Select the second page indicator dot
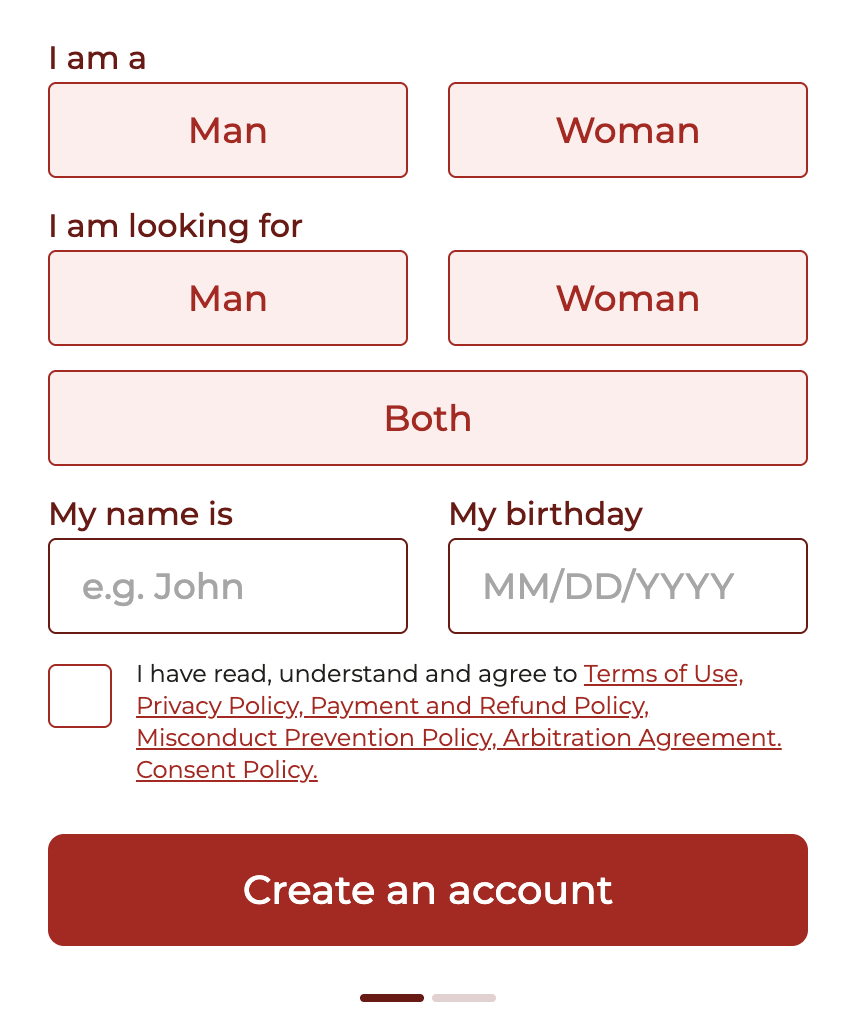 pyautogui.click(x=464, y=998)
